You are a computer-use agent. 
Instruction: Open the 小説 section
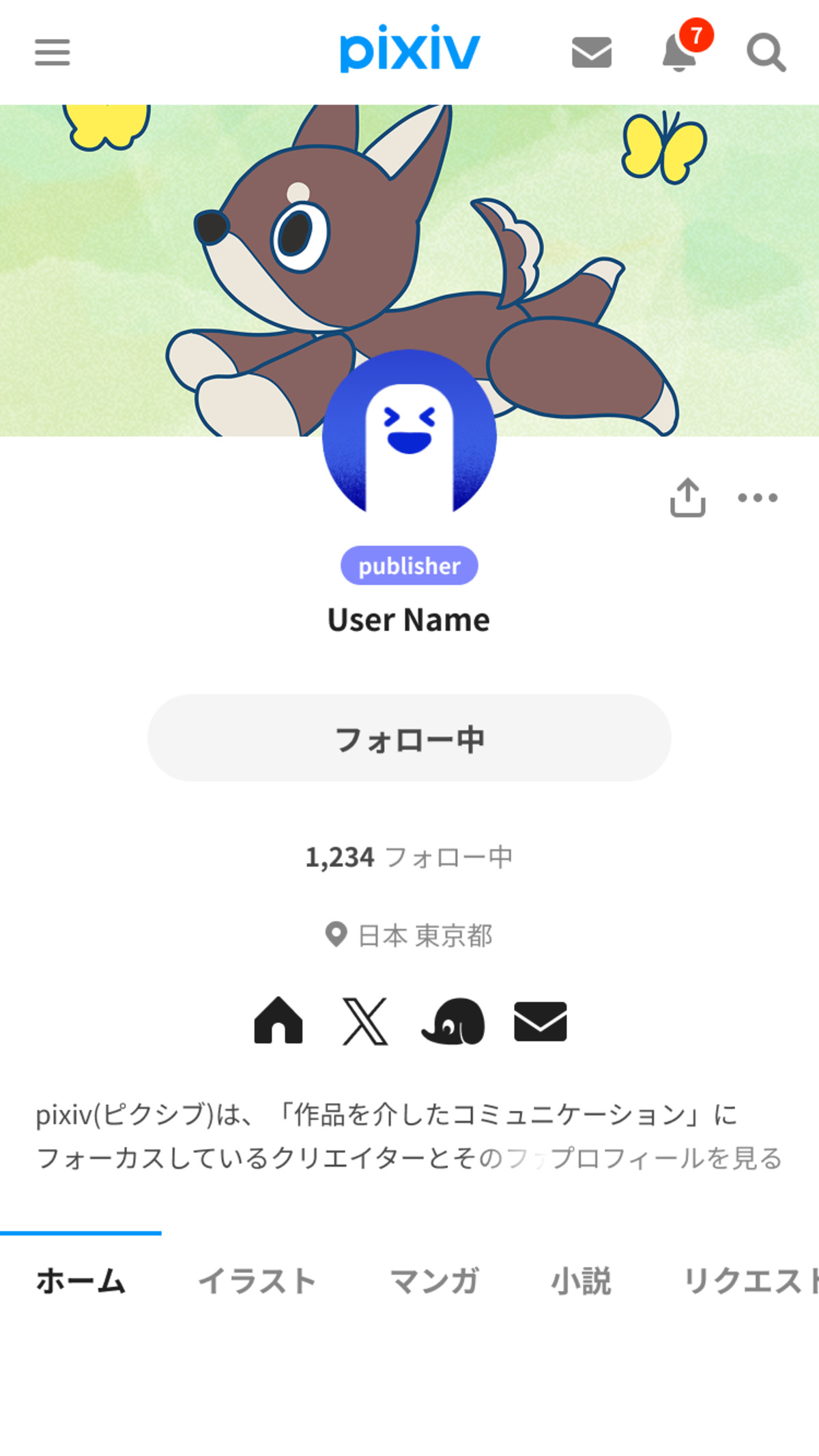pos(581,1281)
